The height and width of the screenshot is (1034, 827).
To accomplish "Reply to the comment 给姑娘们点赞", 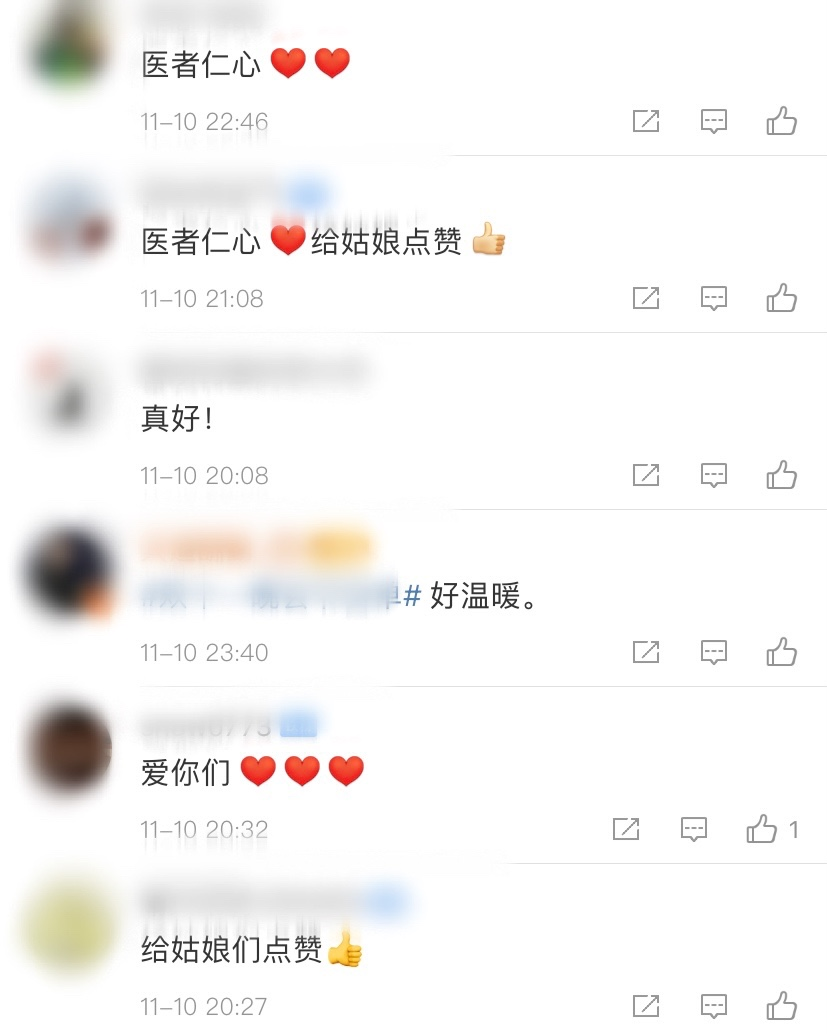I will [x=713, y=1006].
